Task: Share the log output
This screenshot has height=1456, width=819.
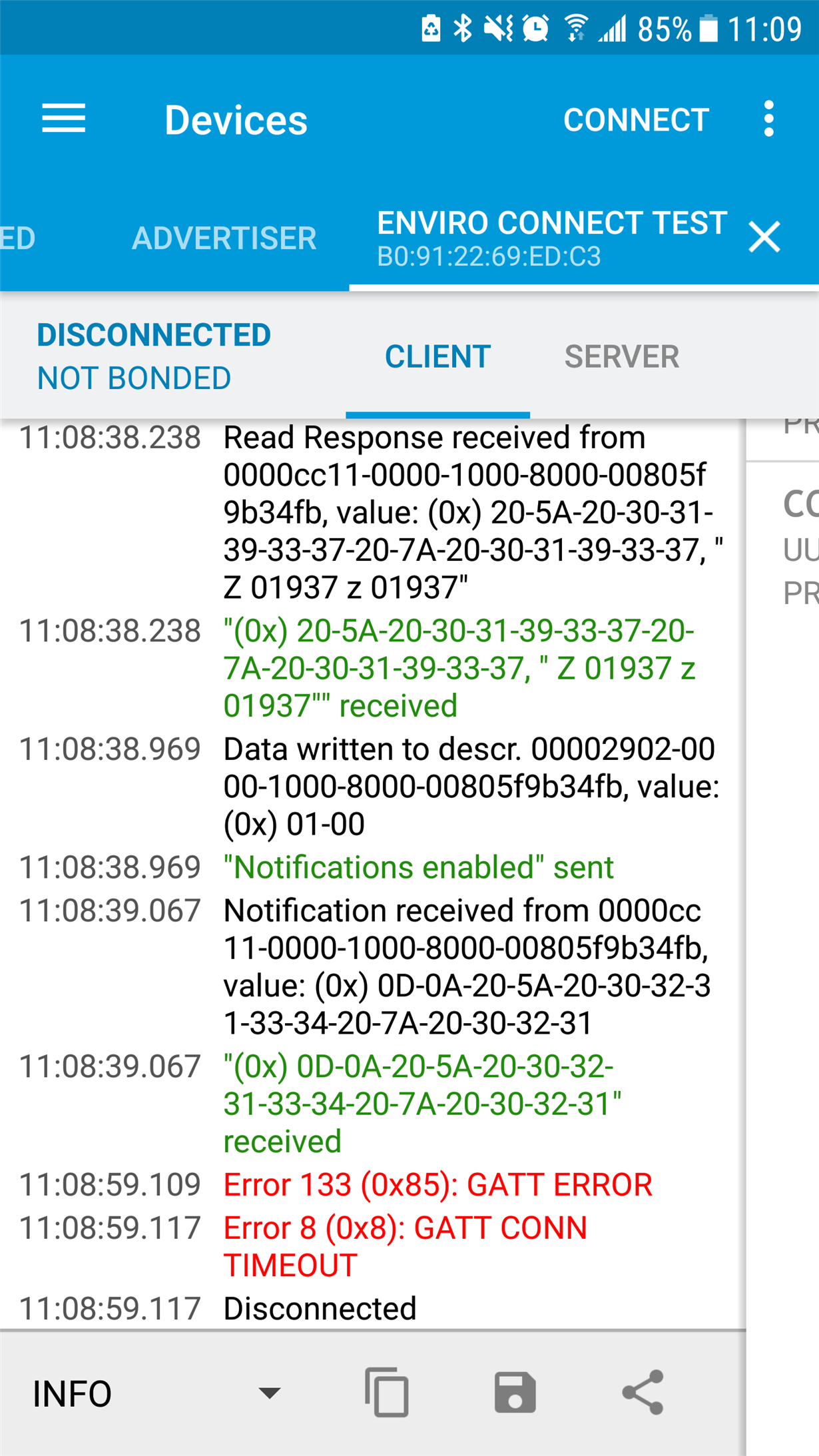Action: pos(643,1392)
